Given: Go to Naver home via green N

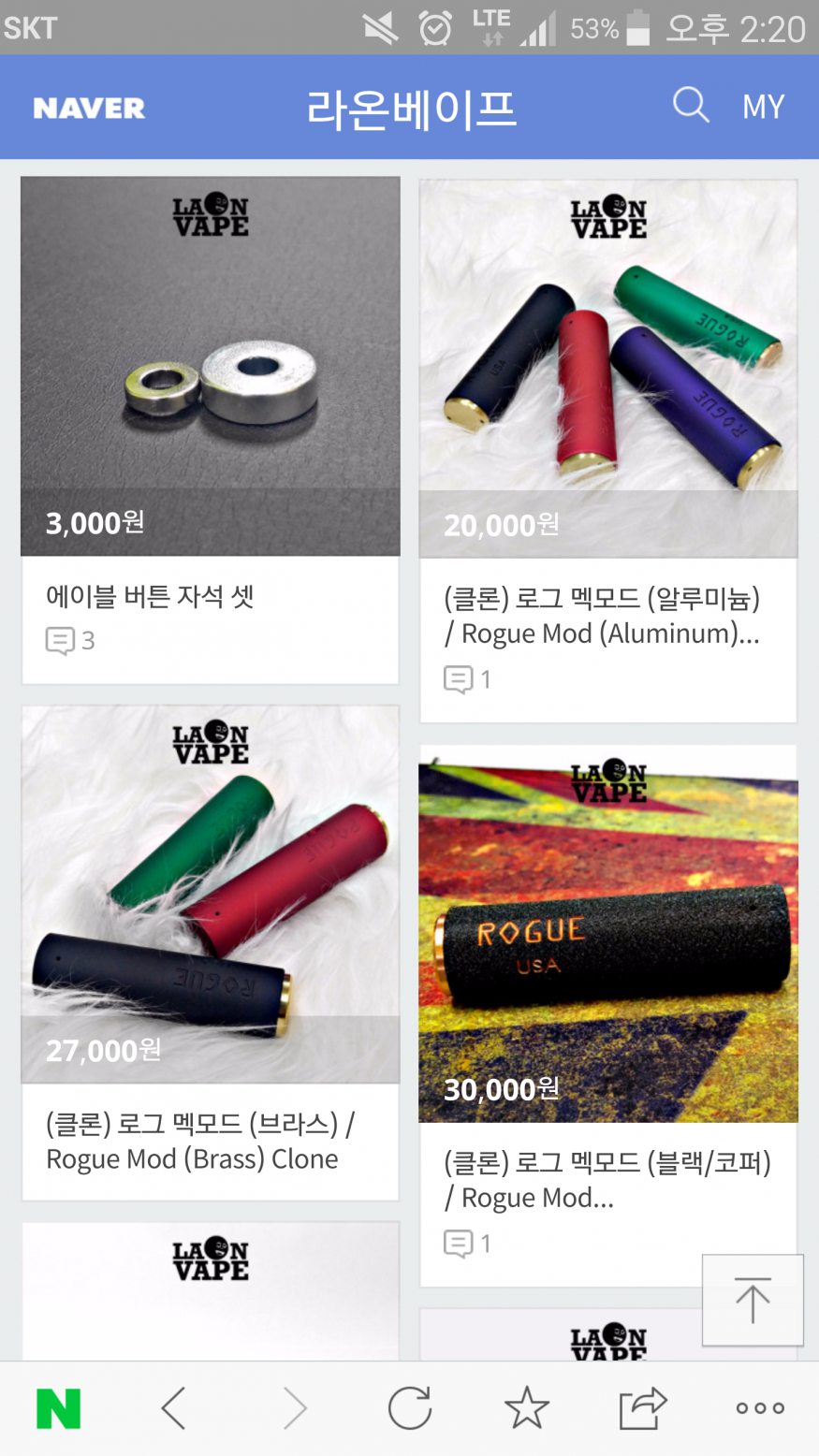Looking at the screenshot, I should [58, 1408].
